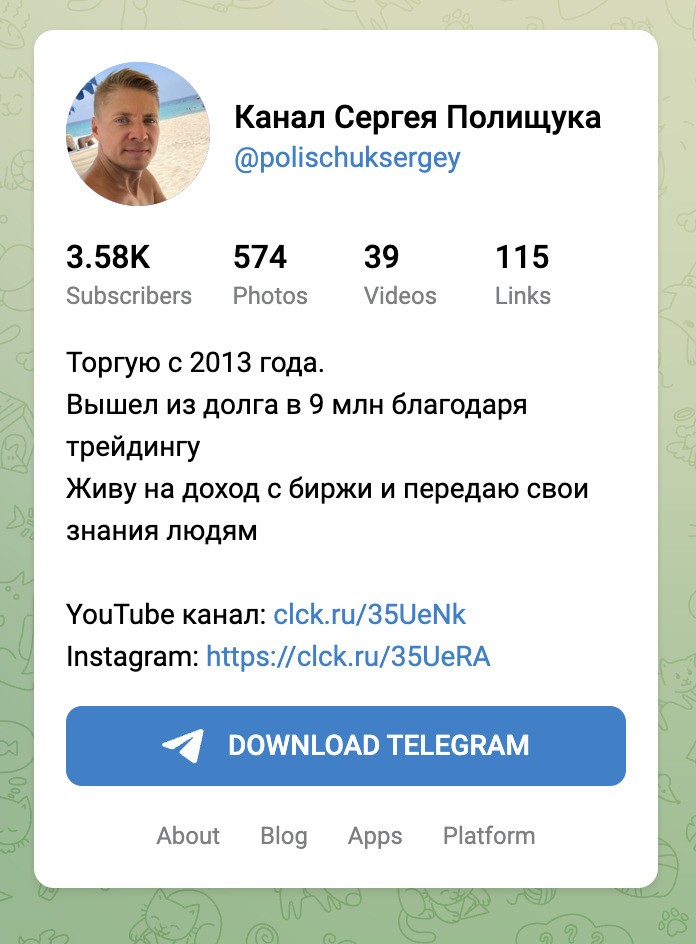Open the @polischuksergey username link
The height and width of the screenshot is (944, 696).
coord(347,159)
